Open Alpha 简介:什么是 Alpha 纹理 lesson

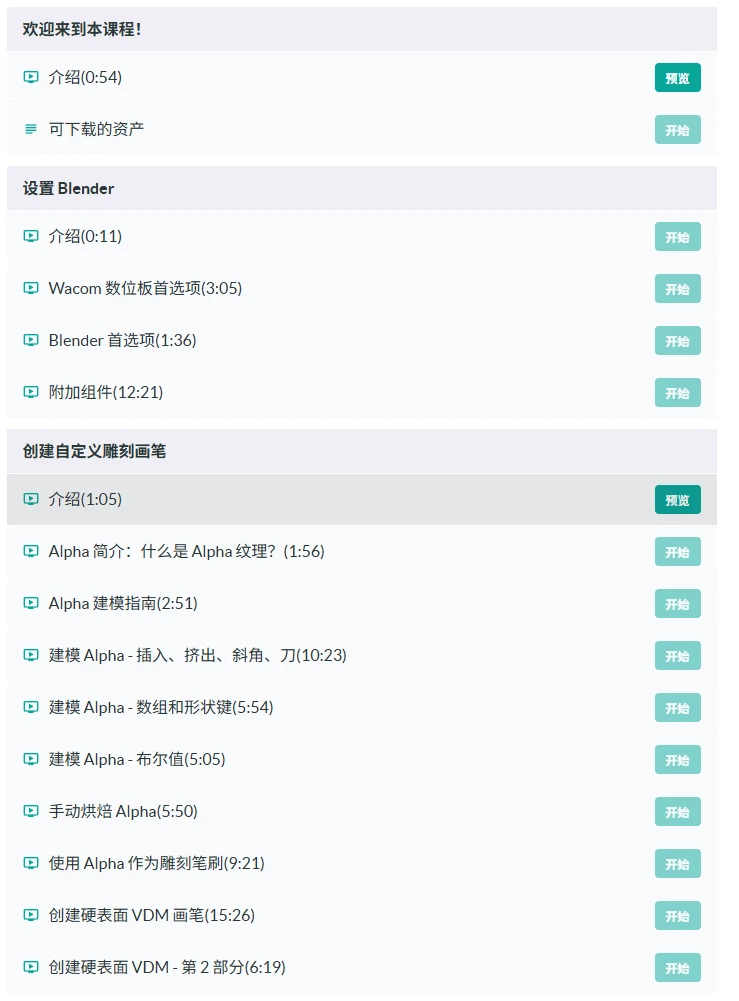coord(186,552)
